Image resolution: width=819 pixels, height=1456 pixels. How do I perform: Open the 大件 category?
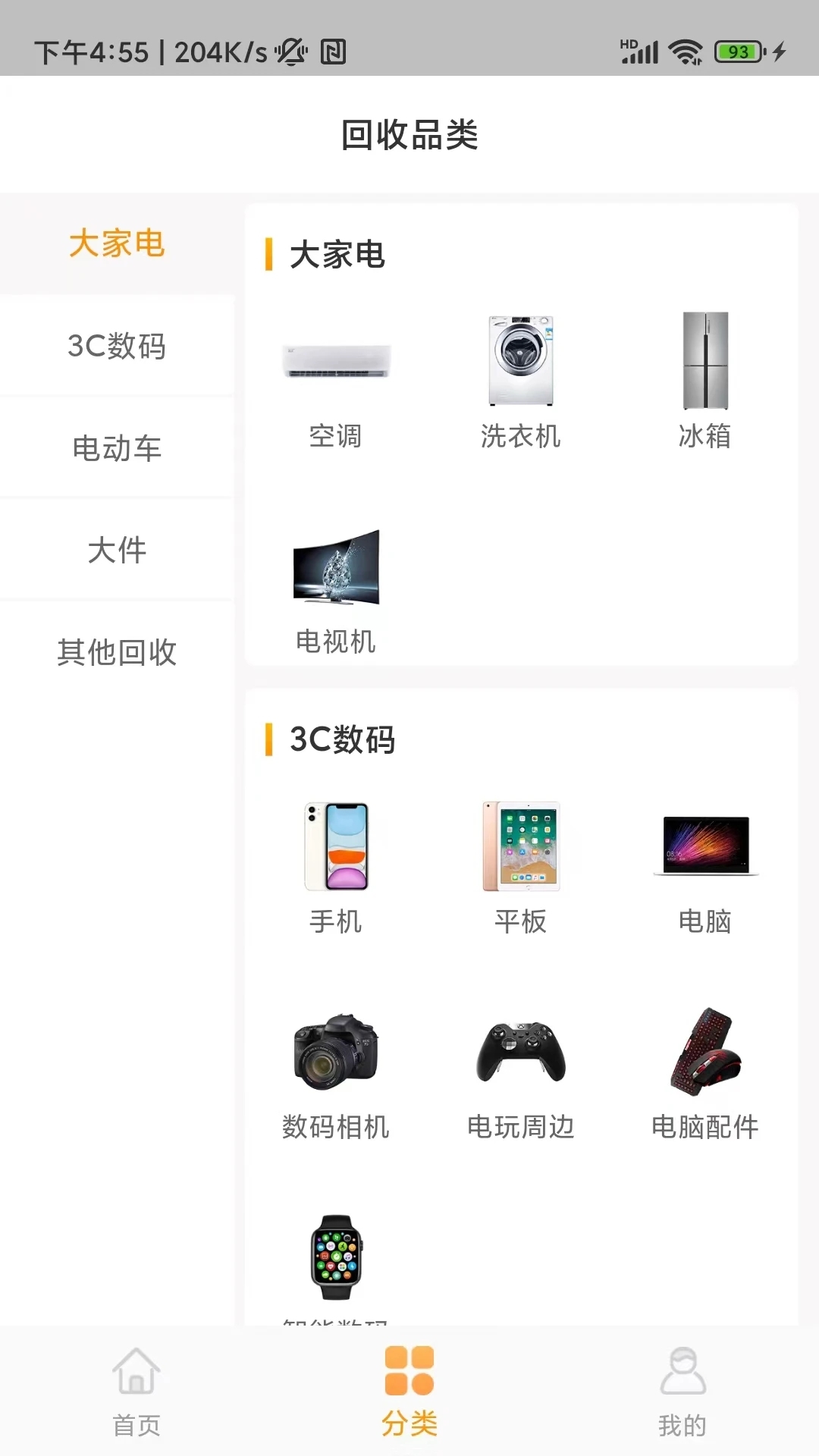point(117,551)
